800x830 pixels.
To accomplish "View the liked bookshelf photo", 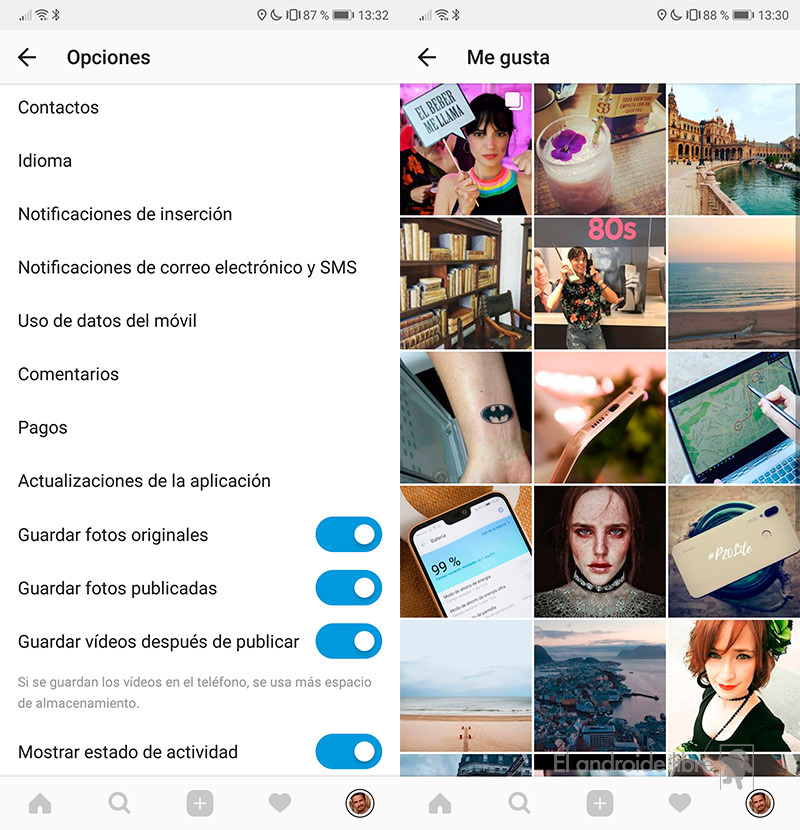I will (x=465, y=283).
